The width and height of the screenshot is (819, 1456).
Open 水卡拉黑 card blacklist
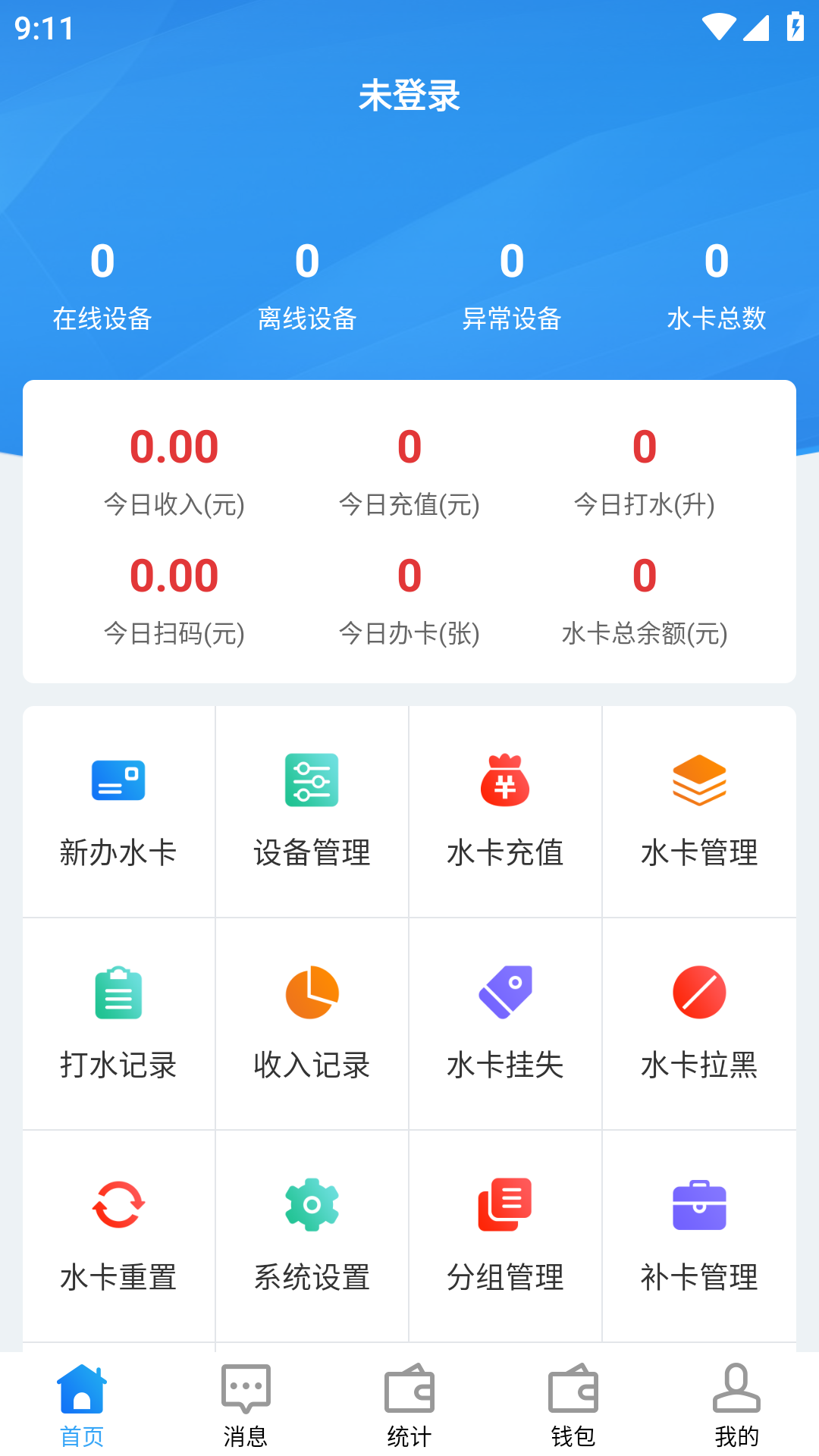699,1024
